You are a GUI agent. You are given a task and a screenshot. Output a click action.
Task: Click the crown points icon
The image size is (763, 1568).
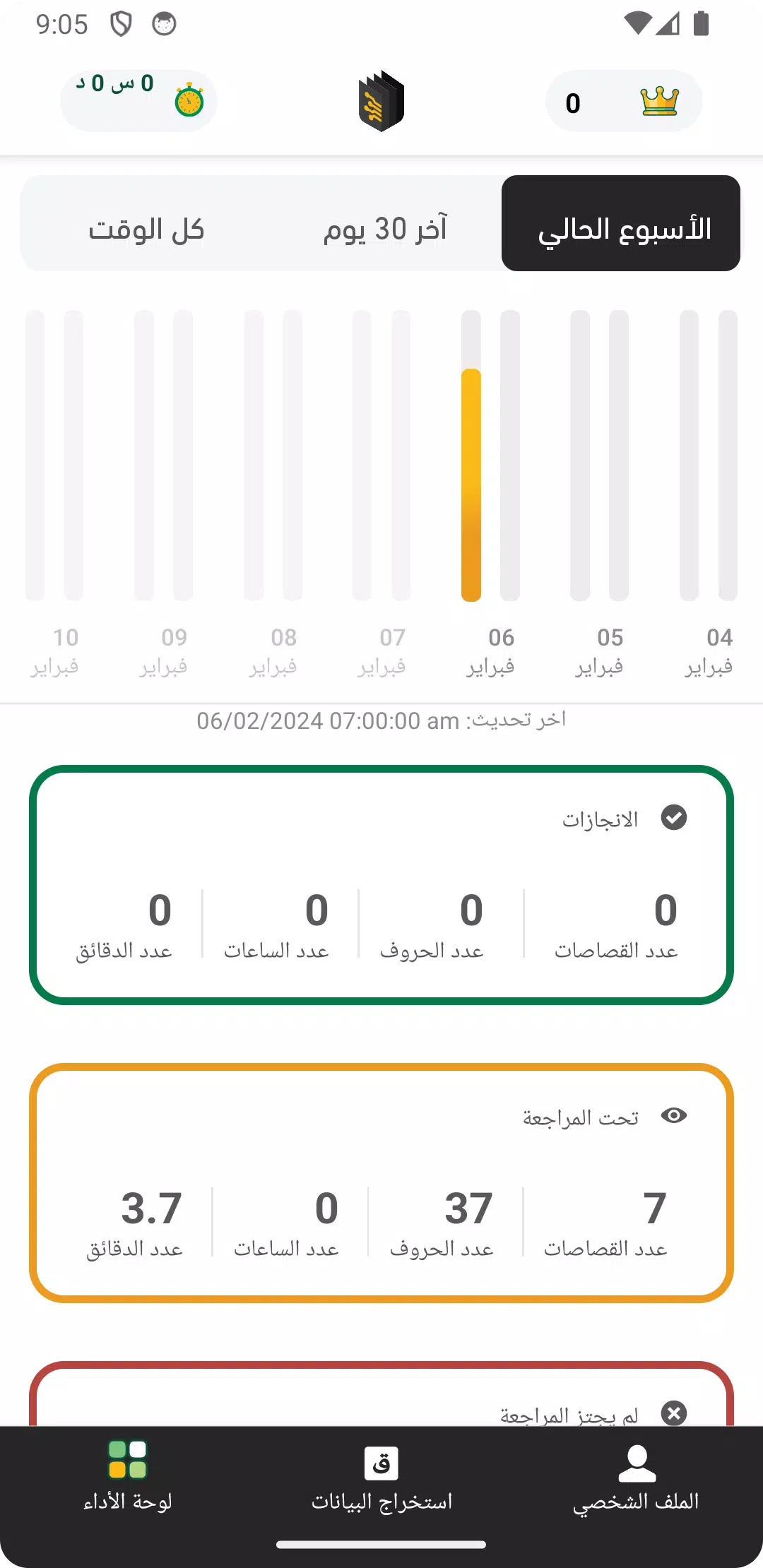click(x=658, y=101)
